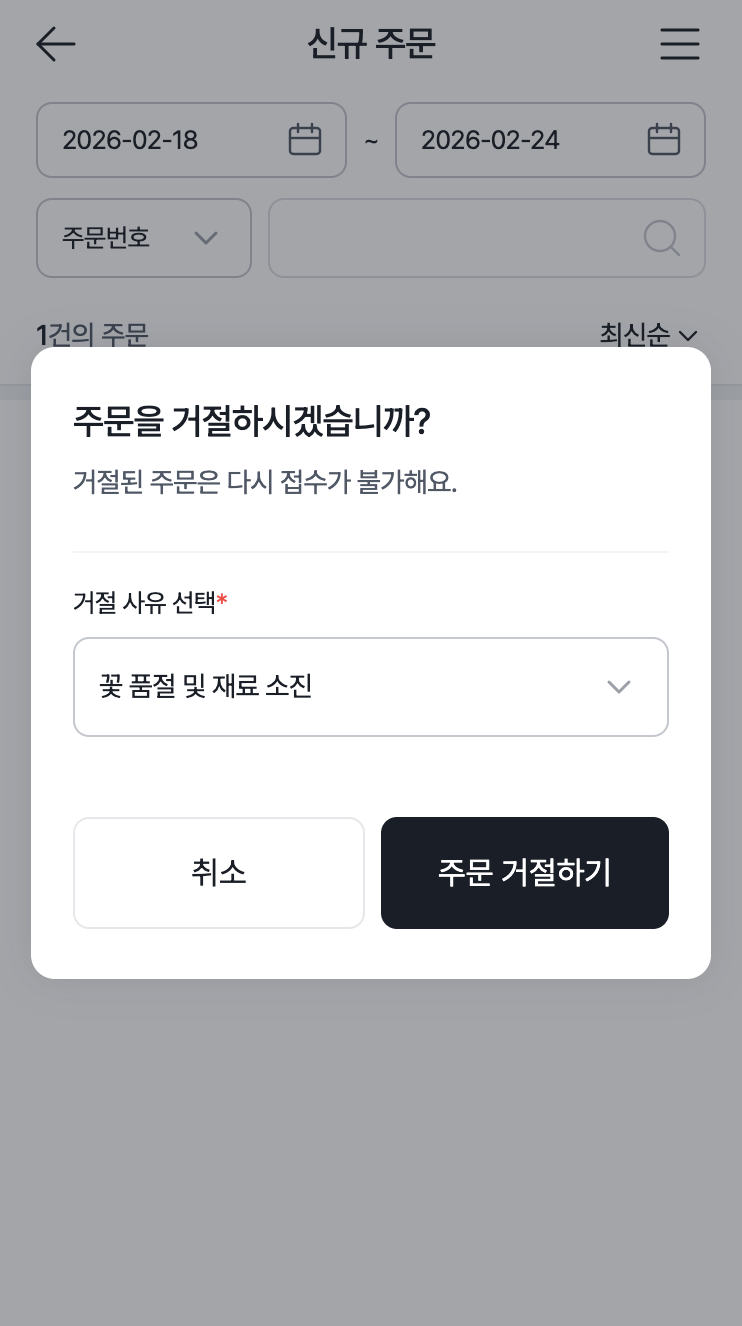Screen dimensions: 742x1326
Task: Click the chevron beside 주문번호
Action: pyautogui.click(x=206, y=238)
